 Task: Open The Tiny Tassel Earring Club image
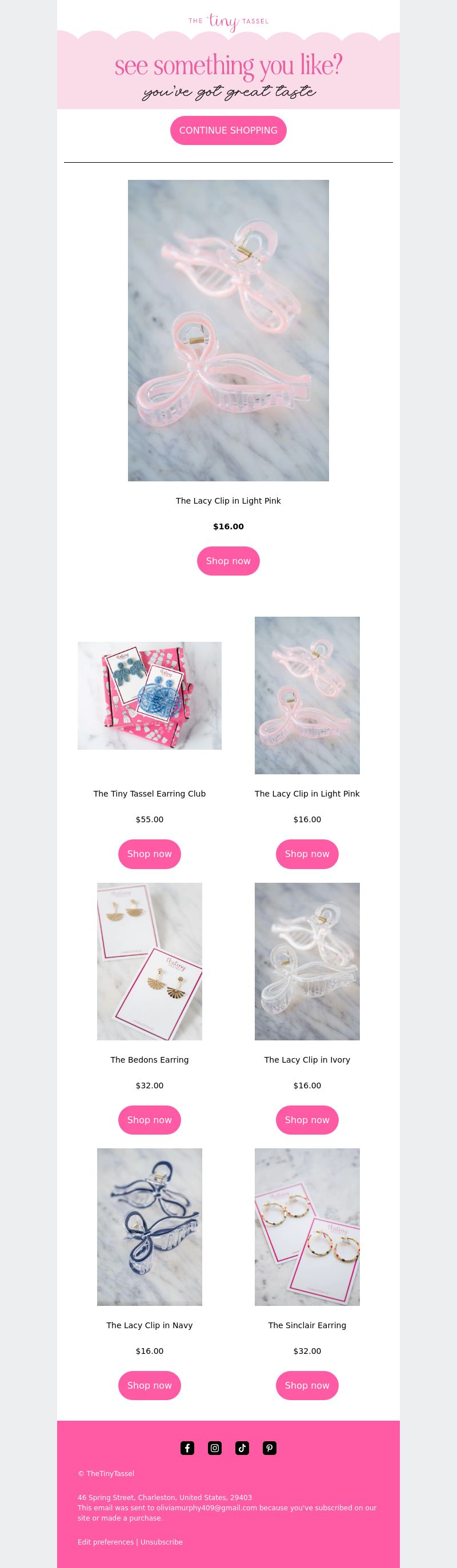click(x=149, y=695)
